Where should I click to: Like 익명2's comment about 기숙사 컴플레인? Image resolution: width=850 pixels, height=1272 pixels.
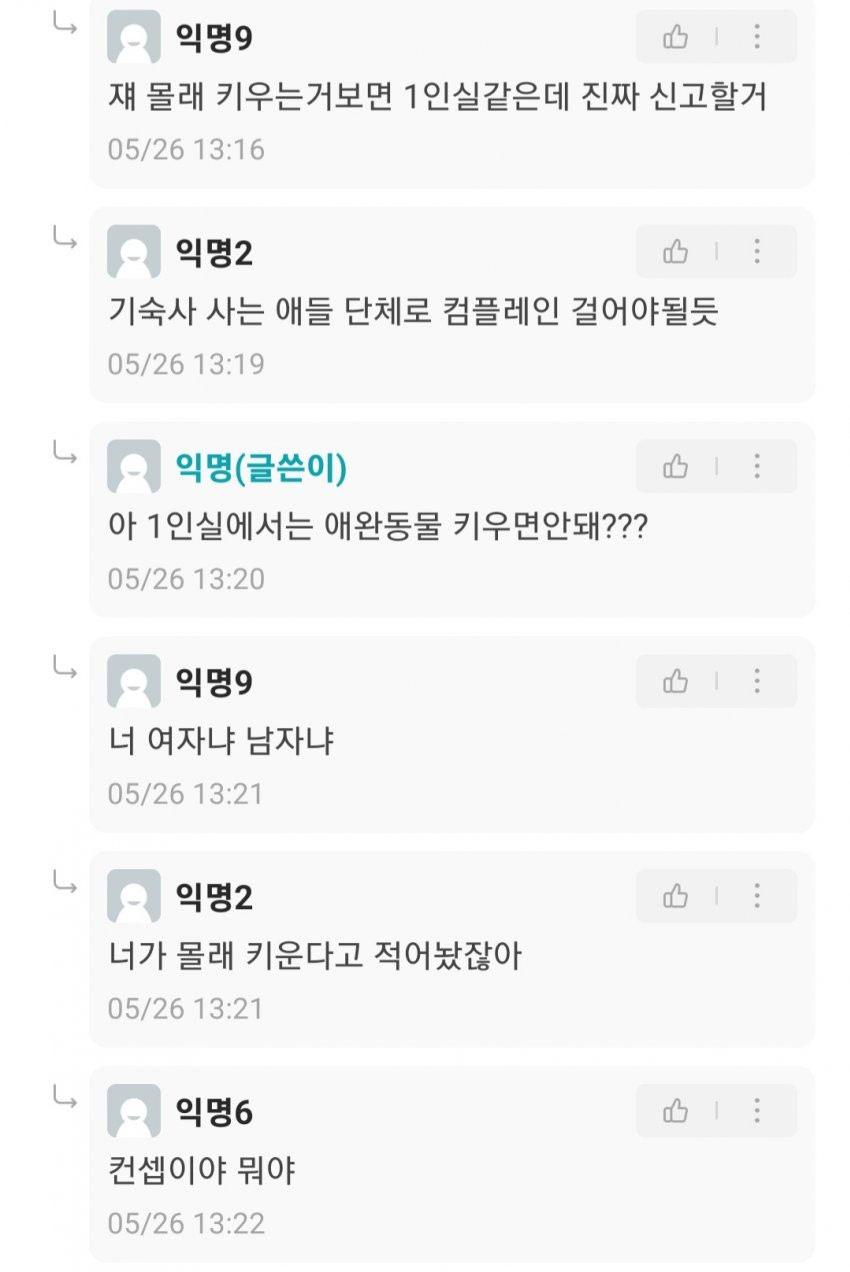click(676, 252)
